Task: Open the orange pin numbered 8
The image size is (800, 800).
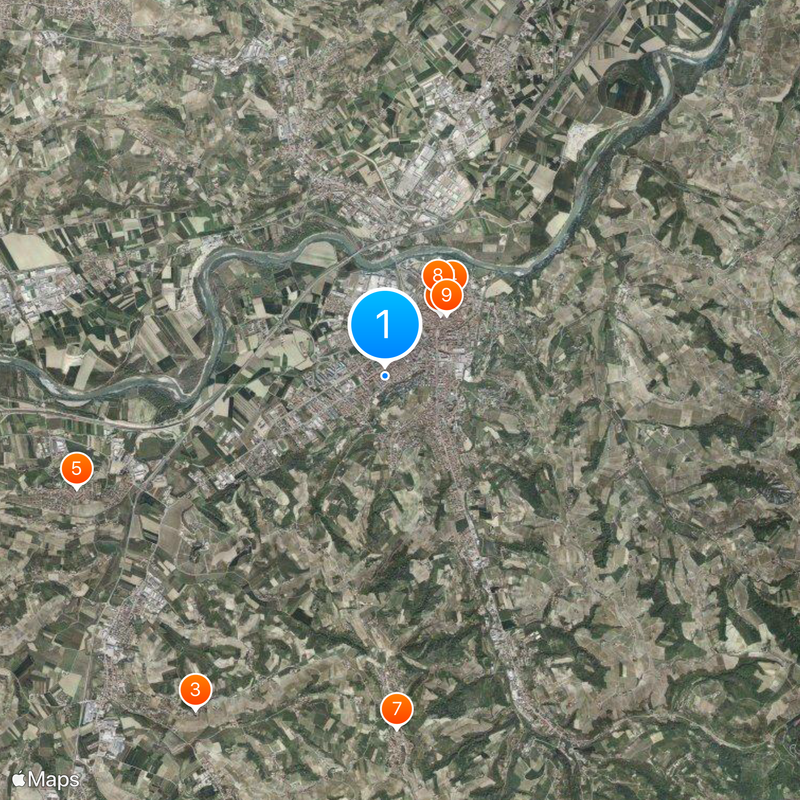Action: pyautogui.click(x=434, y=272)
